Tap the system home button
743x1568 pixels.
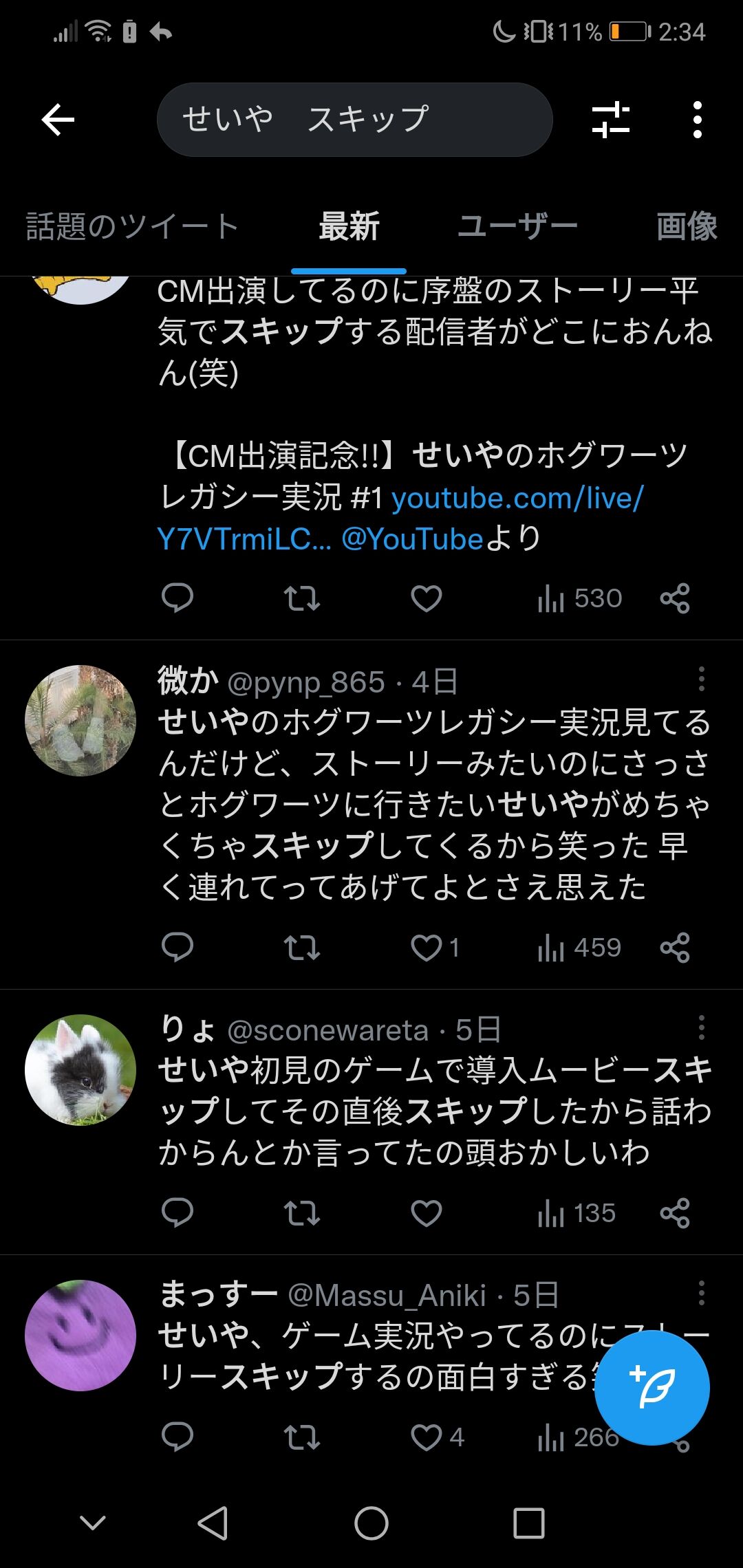click(x=371, y=1523)
